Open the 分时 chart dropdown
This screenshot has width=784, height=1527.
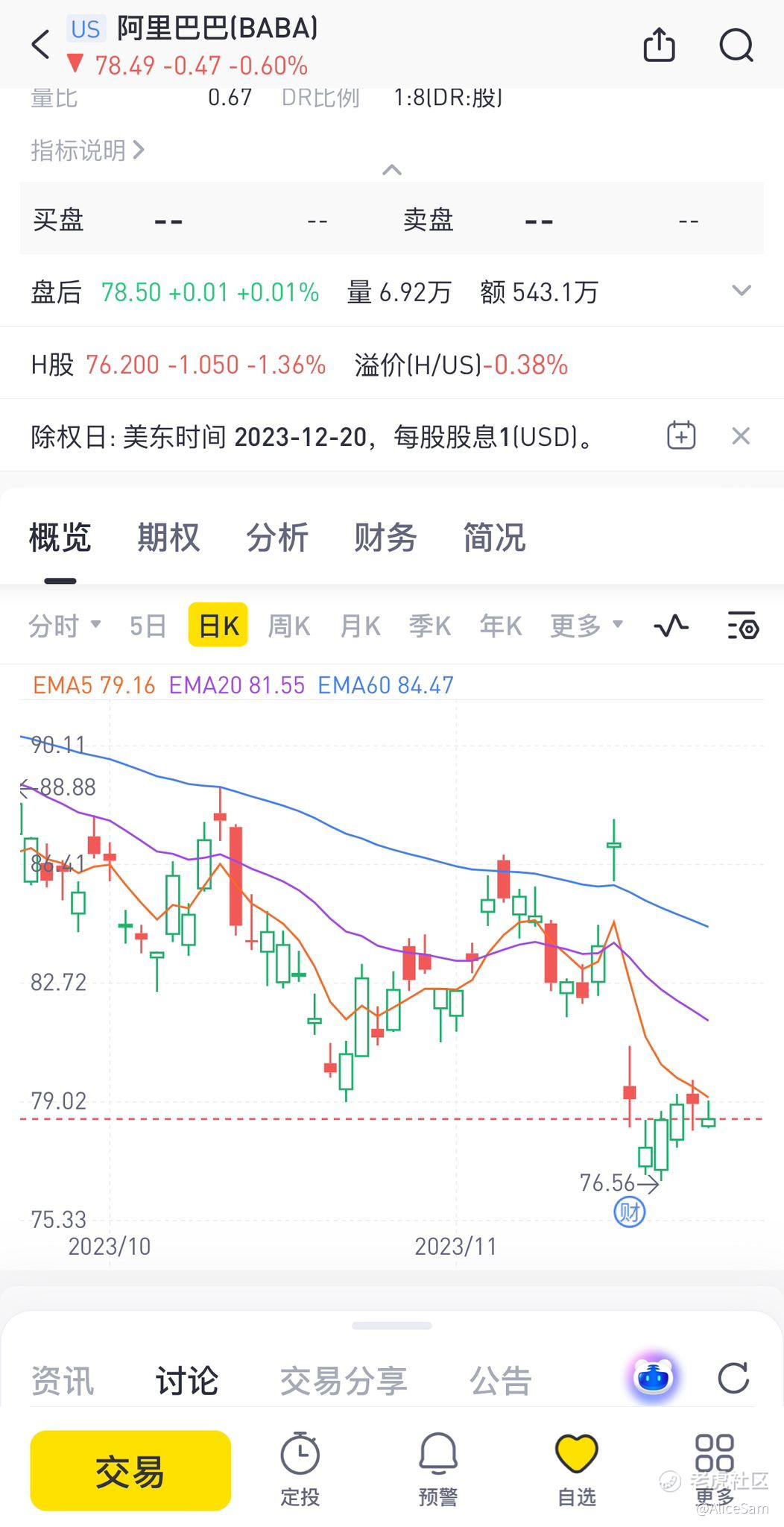coord(65,626)
